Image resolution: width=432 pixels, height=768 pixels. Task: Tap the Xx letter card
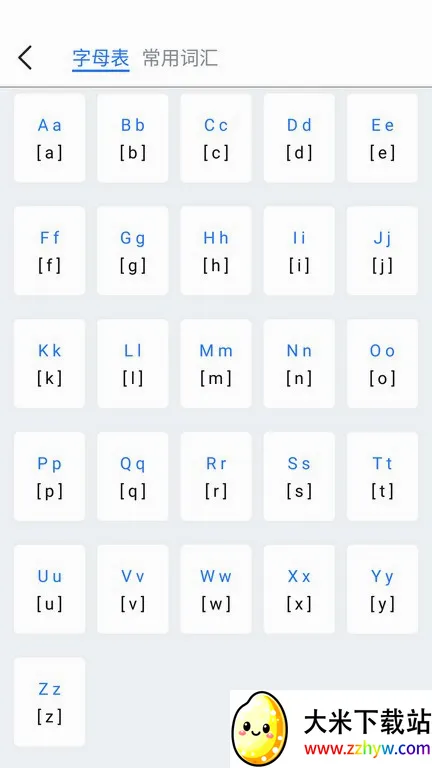pos(299,589)
